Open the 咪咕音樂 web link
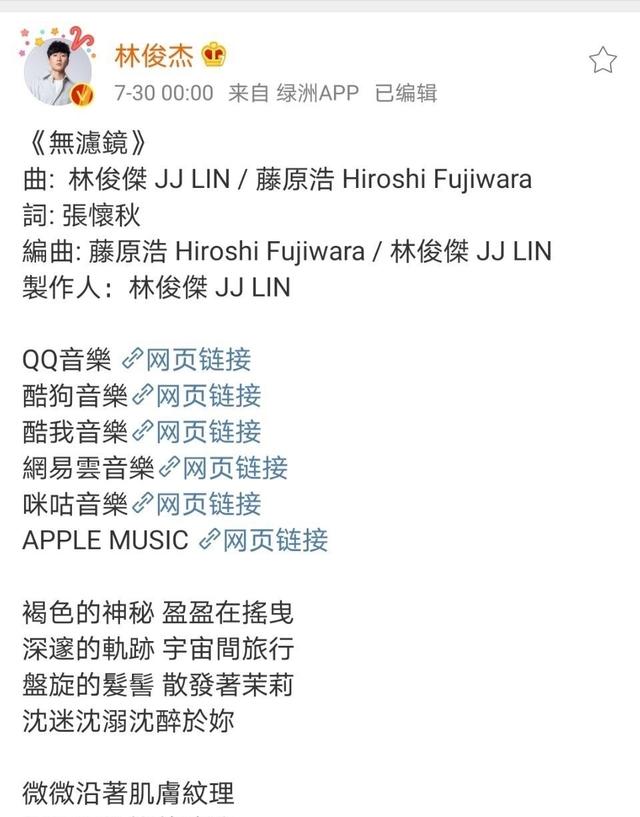This screenshot has width=640, height=817. coord(197,503)
